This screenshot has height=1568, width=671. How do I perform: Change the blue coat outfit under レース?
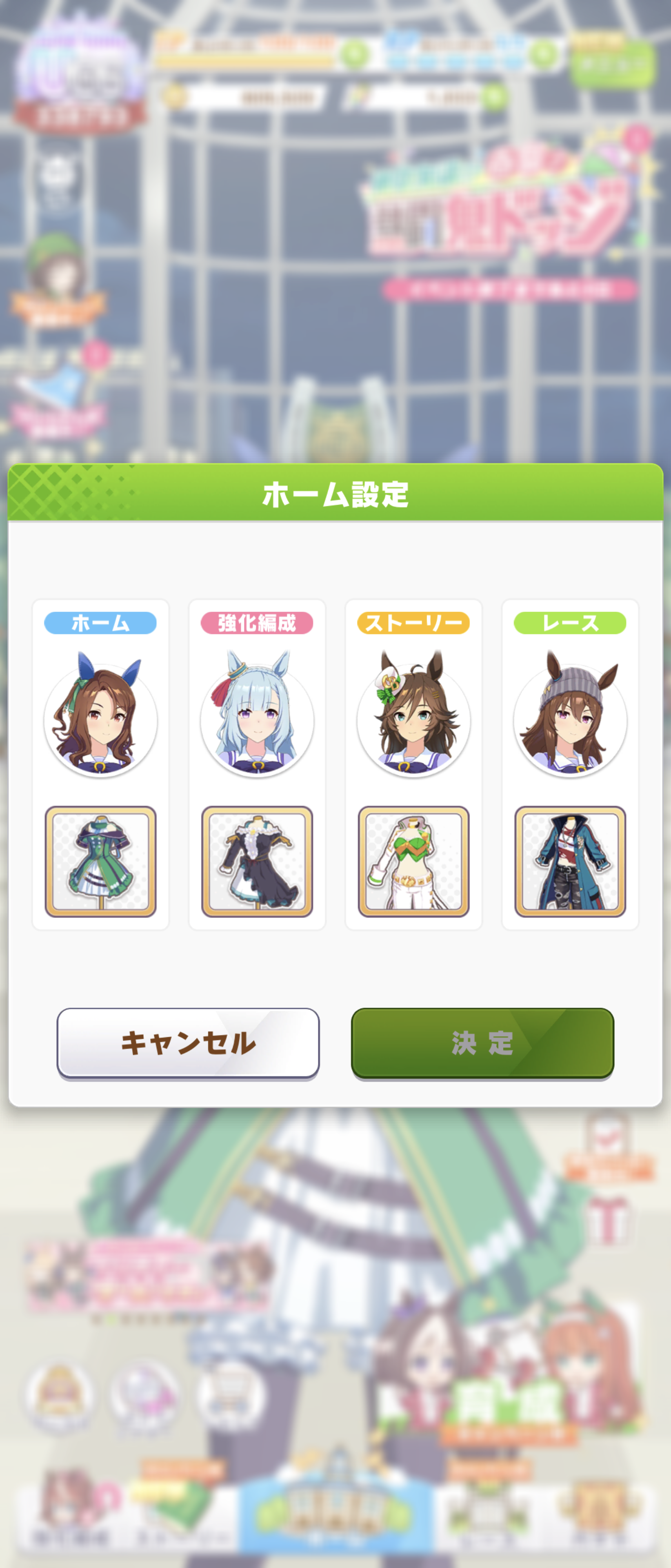tap(570, 861)
